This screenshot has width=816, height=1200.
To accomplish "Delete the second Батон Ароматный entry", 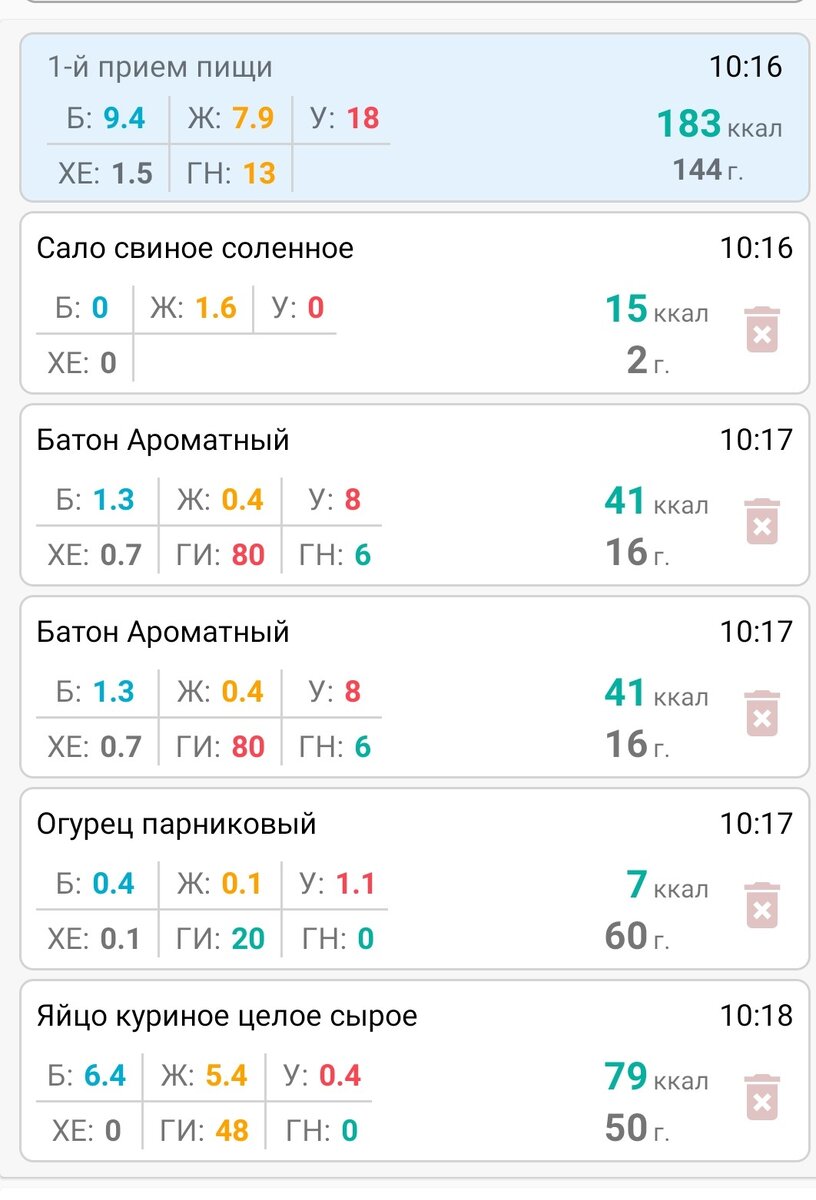I will (762, 716).
